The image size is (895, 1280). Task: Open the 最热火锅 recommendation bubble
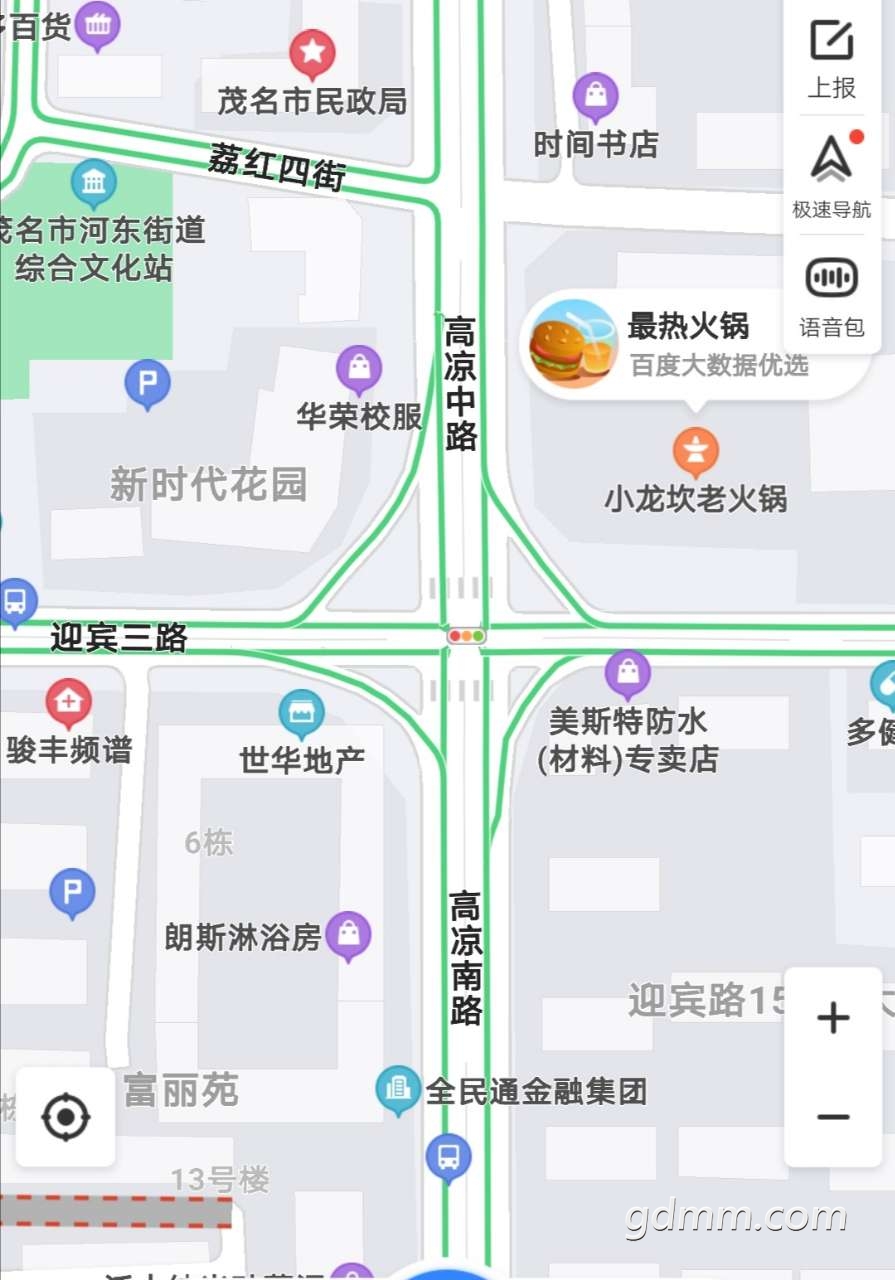point(690,344)
